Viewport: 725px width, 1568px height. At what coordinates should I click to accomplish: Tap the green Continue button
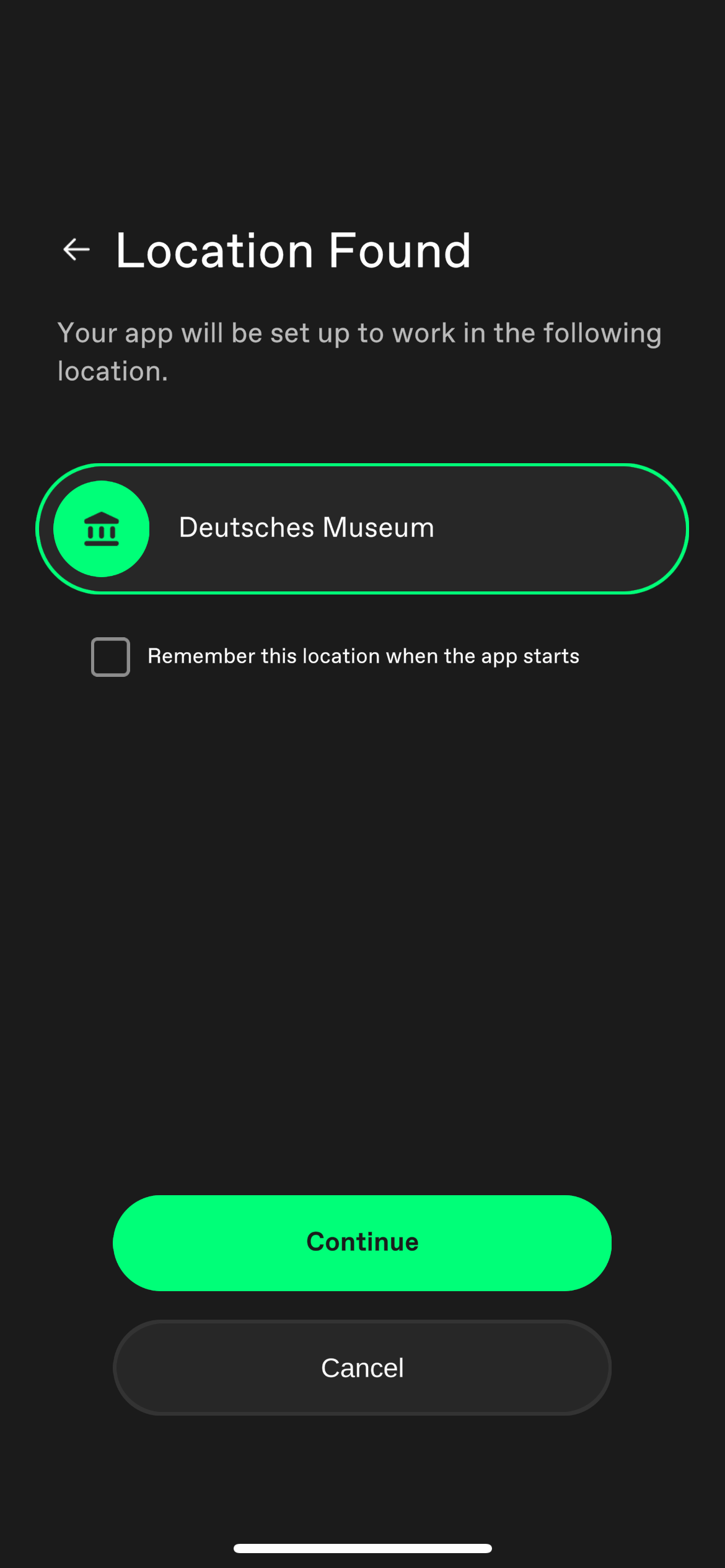coord(362,1242)
